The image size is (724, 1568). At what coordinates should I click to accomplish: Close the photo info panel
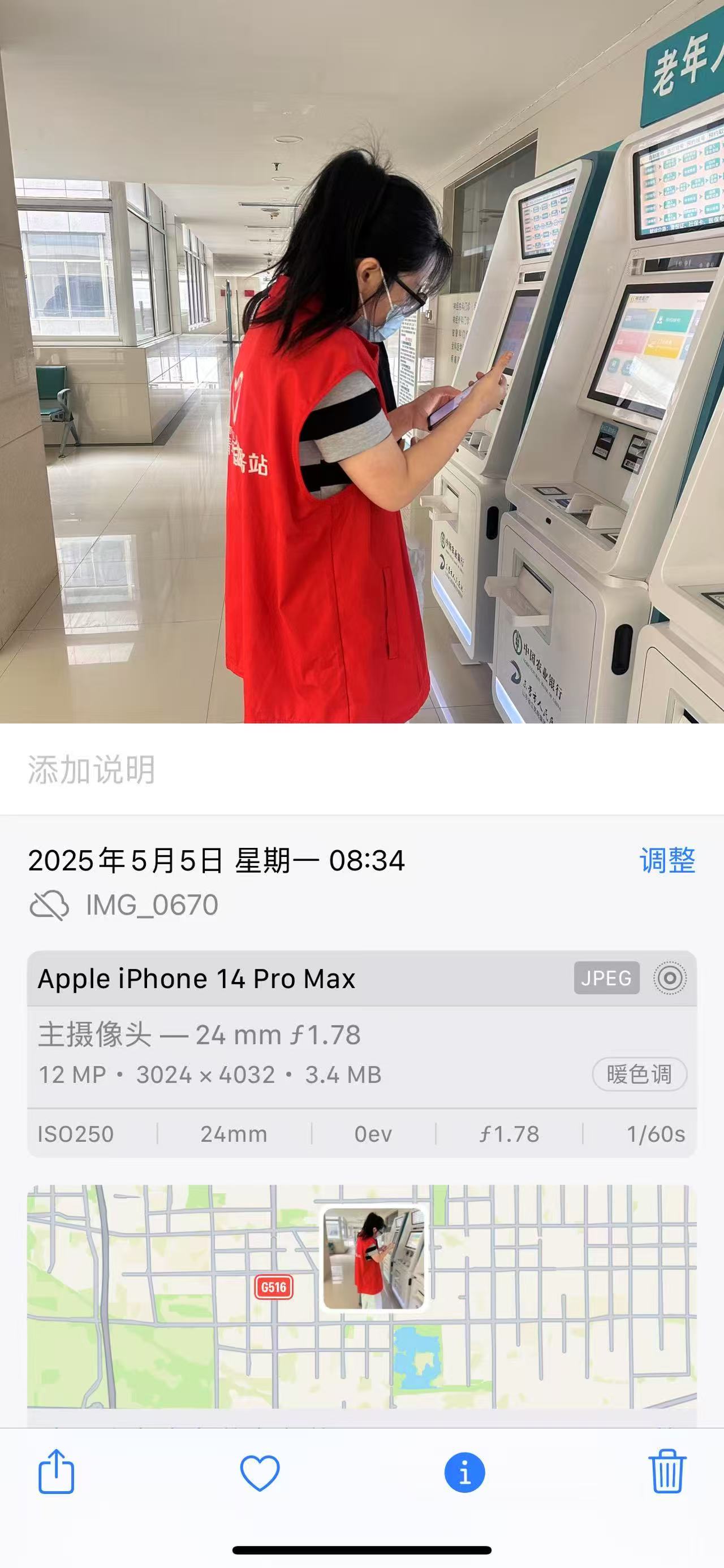pyautogui.click(x=464, y=1473)
